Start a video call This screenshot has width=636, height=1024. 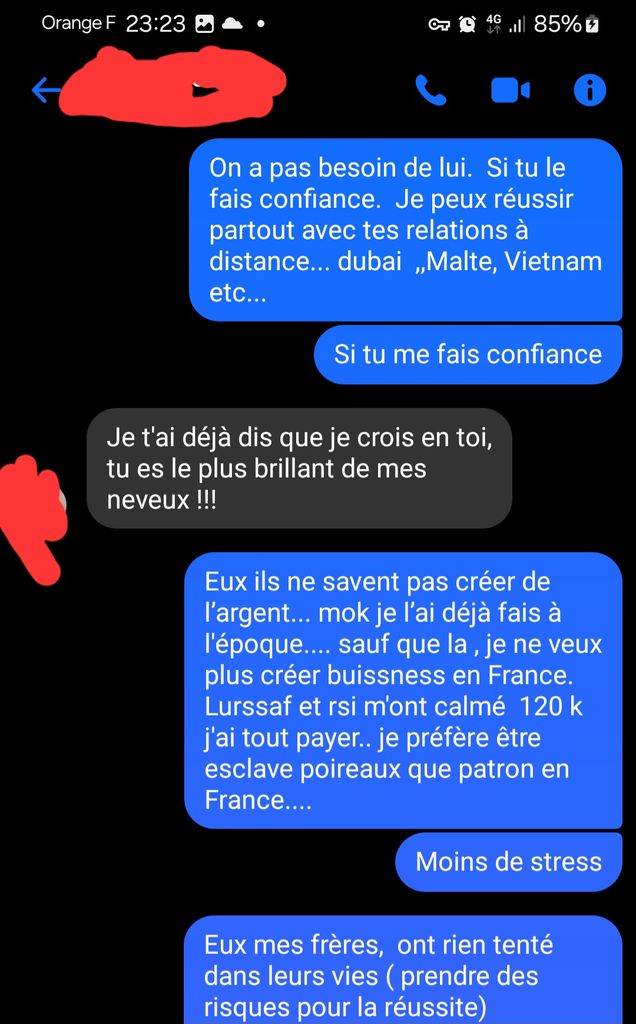point(511,90)
